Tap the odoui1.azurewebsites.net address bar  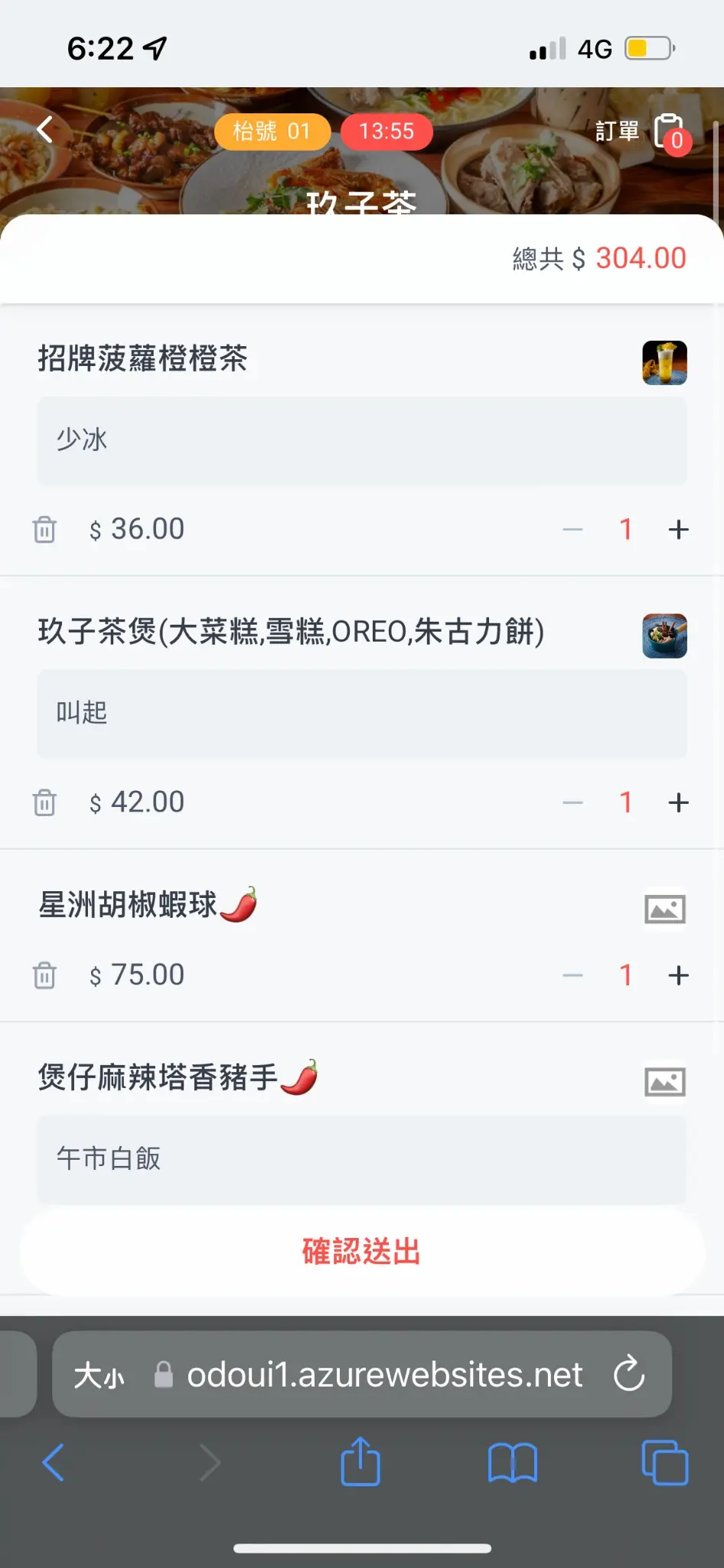(384, 1375)
